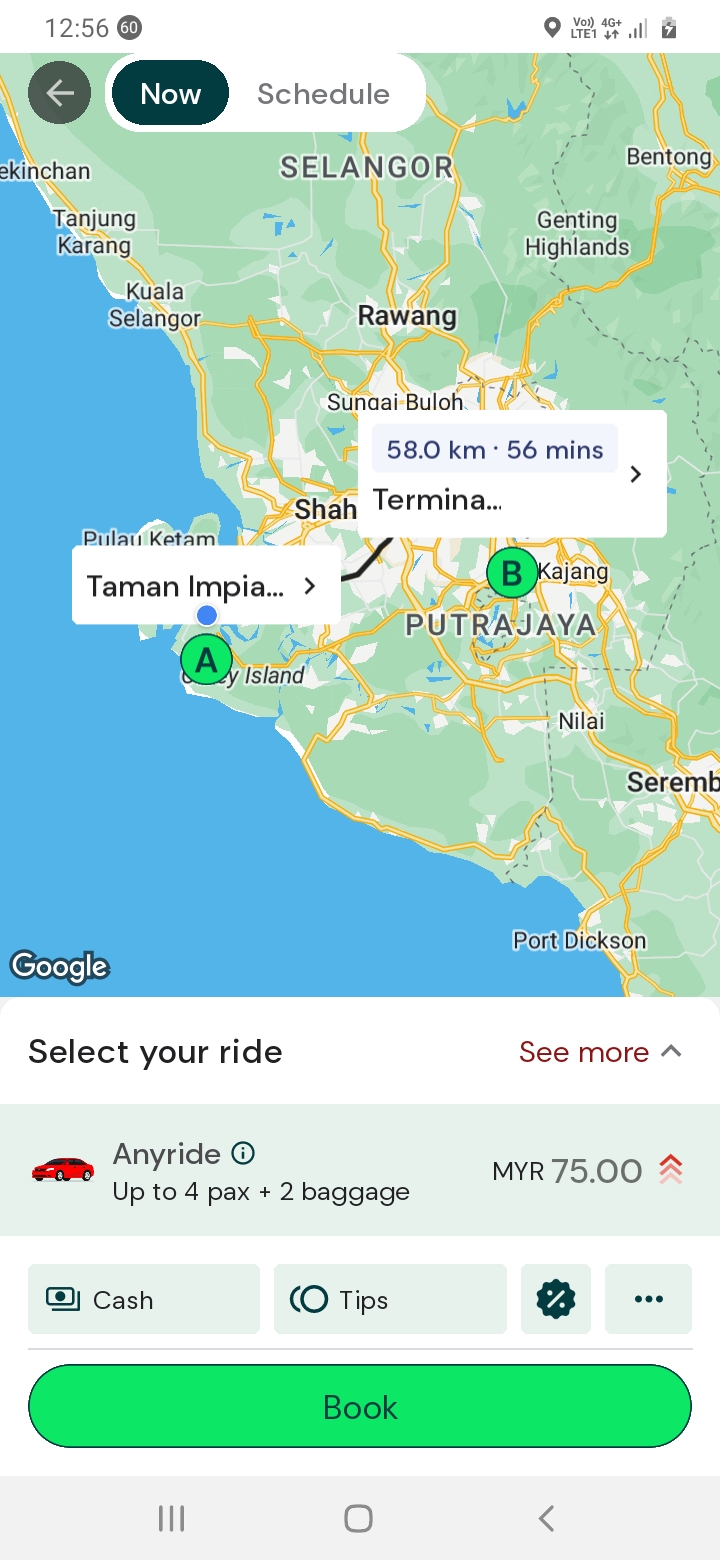Open the Anyride info icon
The width and height of the screenshot is (720, 1560).
243,1154
